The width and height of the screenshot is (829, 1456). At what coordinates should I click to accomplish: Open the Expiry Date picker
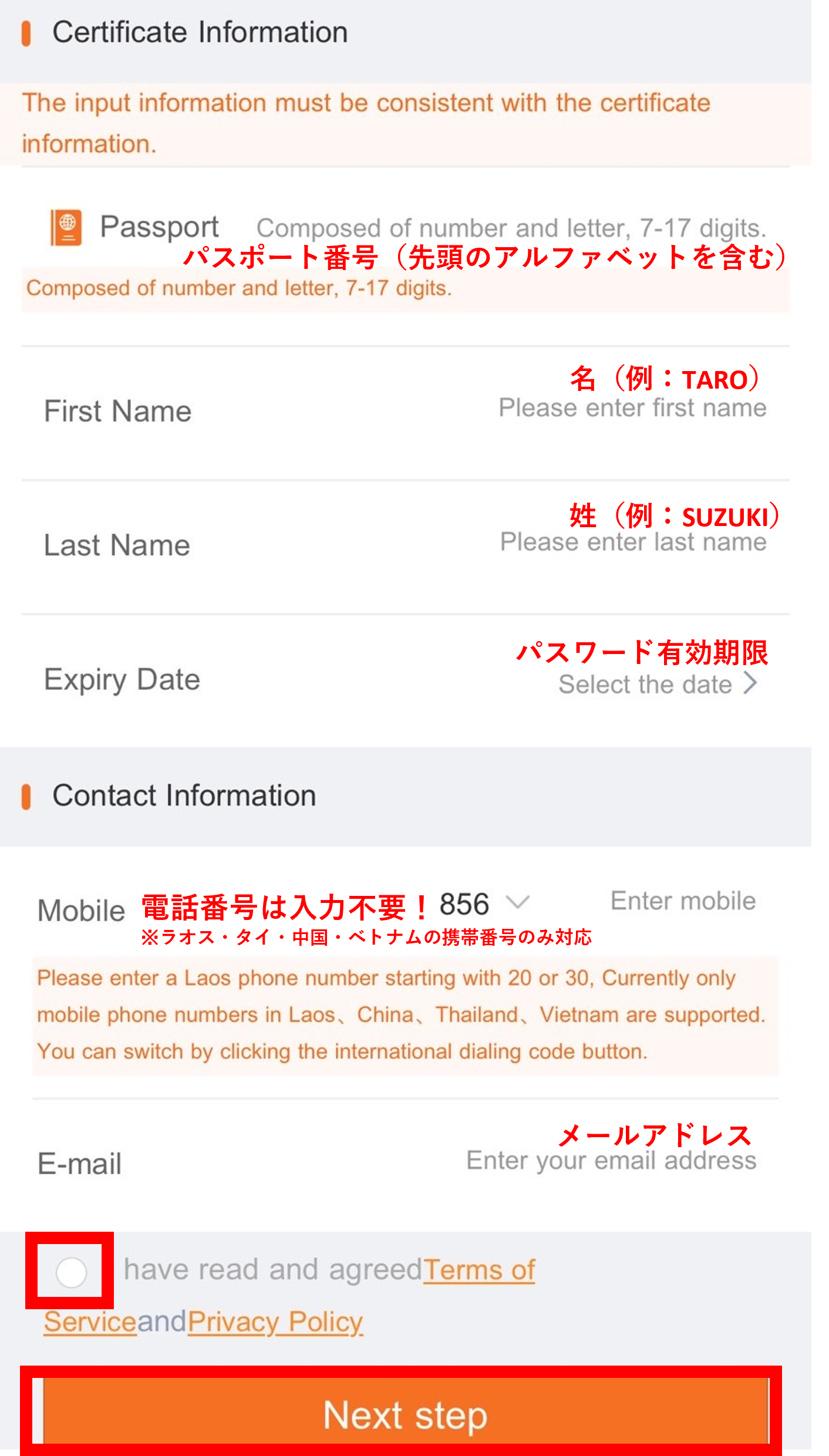[658, 684]
